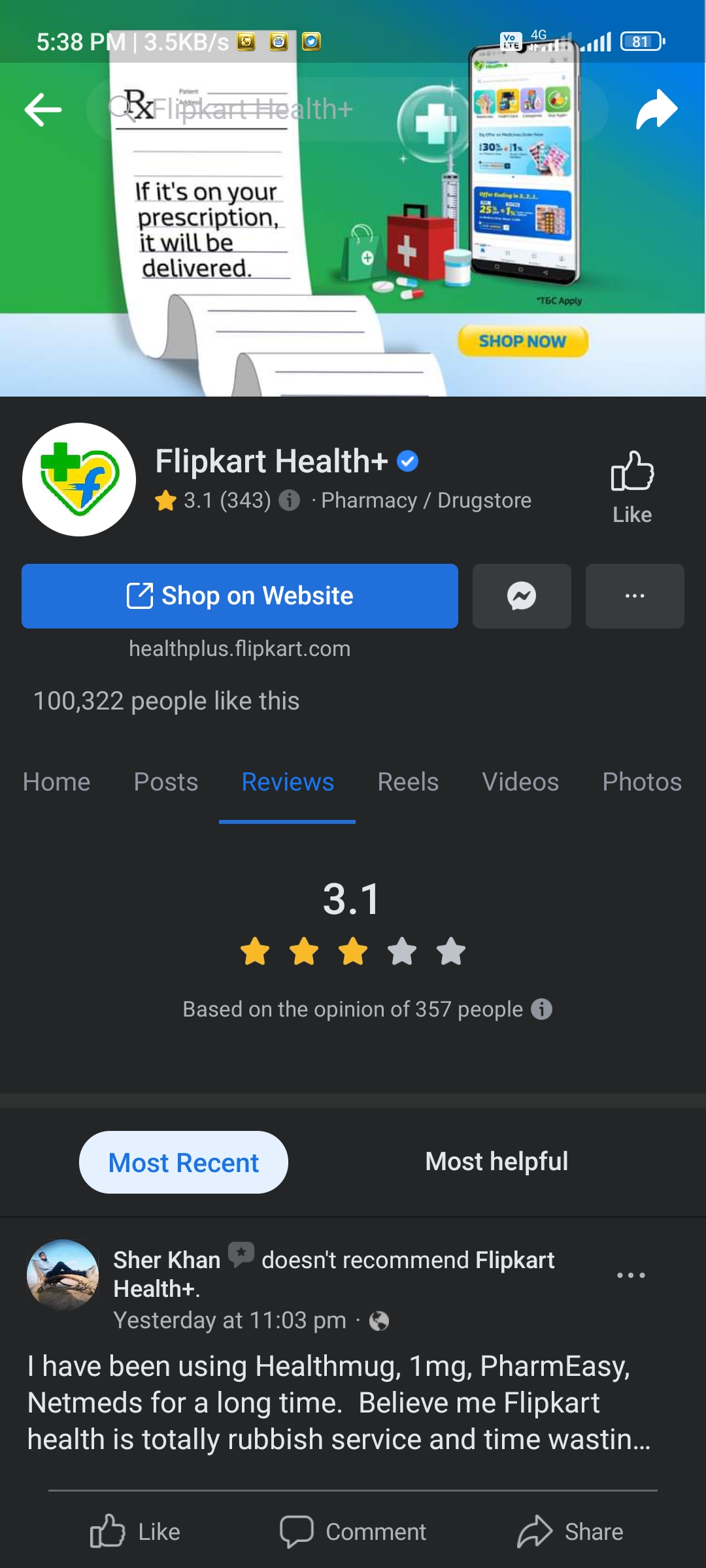The width and height of the screenshot is (706, 1568).
Task: Open Flipkart Health+ profile picture
Action: (x=79, y=480)
